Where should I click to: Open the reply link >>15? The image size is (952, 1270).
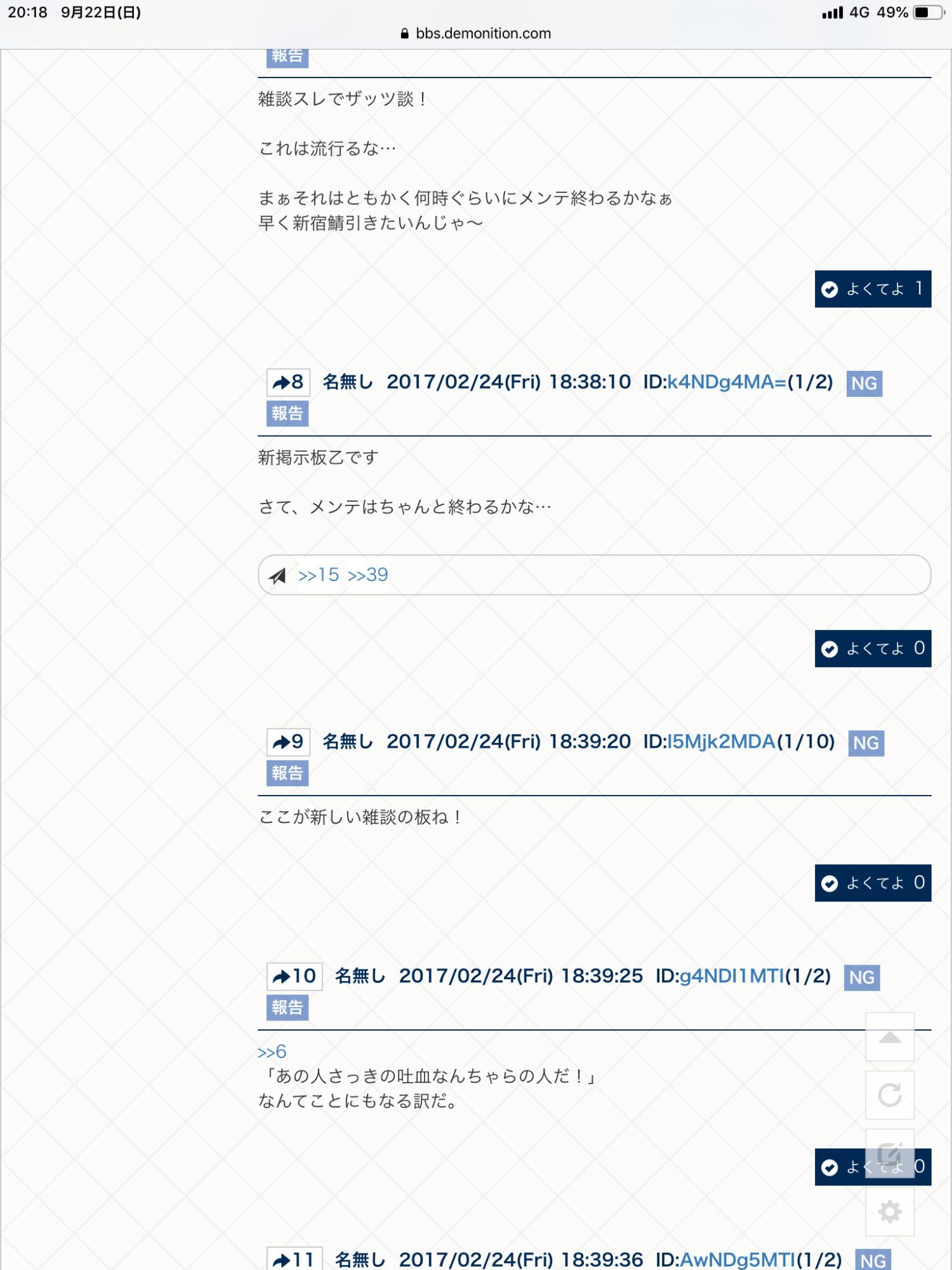319,575
